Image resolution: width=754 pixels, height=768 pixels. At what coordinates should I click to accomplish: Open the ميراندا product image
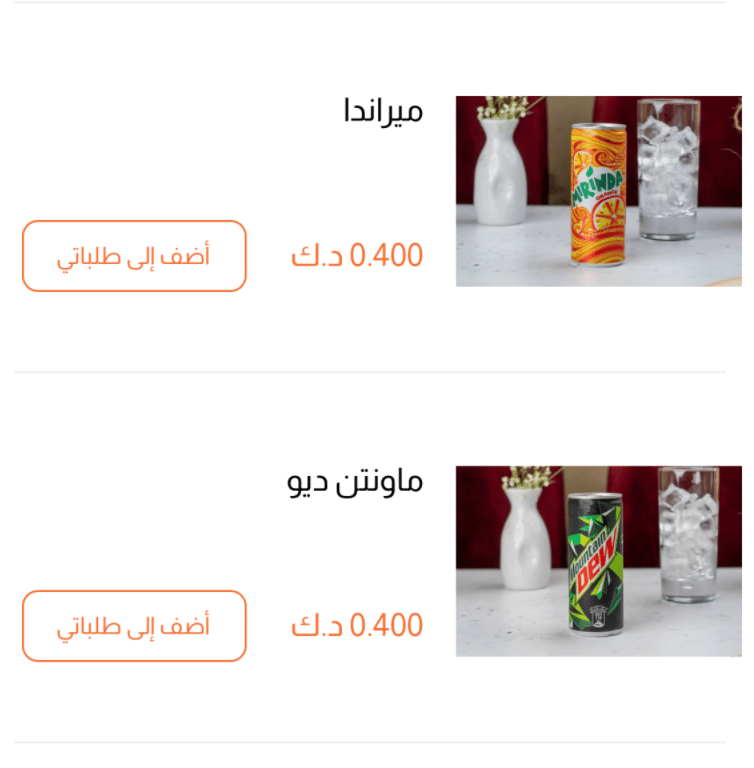(598, 191)
